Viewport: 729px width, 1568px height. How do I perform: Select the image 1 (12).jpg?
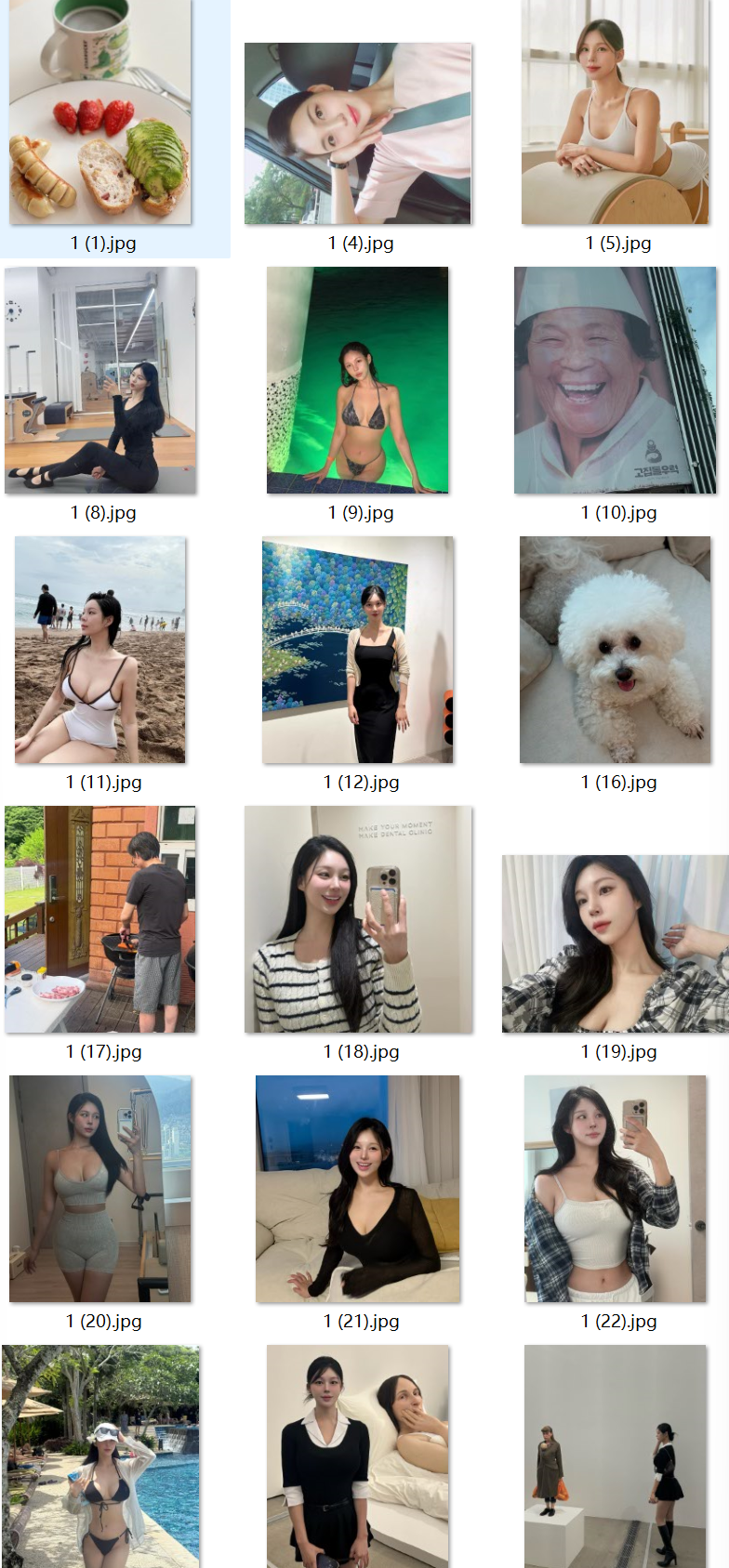tap(358, 650)
